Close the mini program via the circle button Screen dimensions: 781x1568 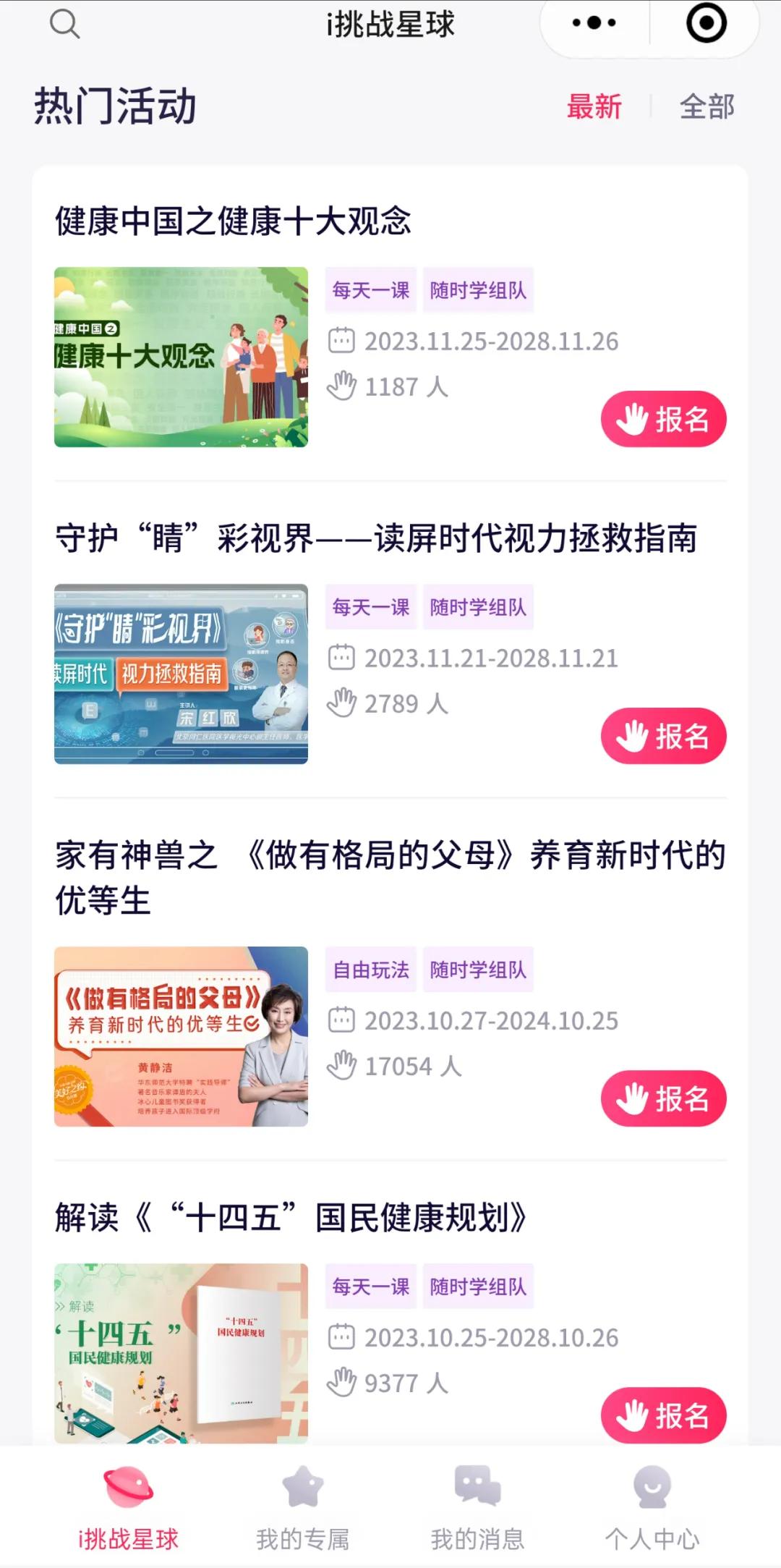coord(705,24)
